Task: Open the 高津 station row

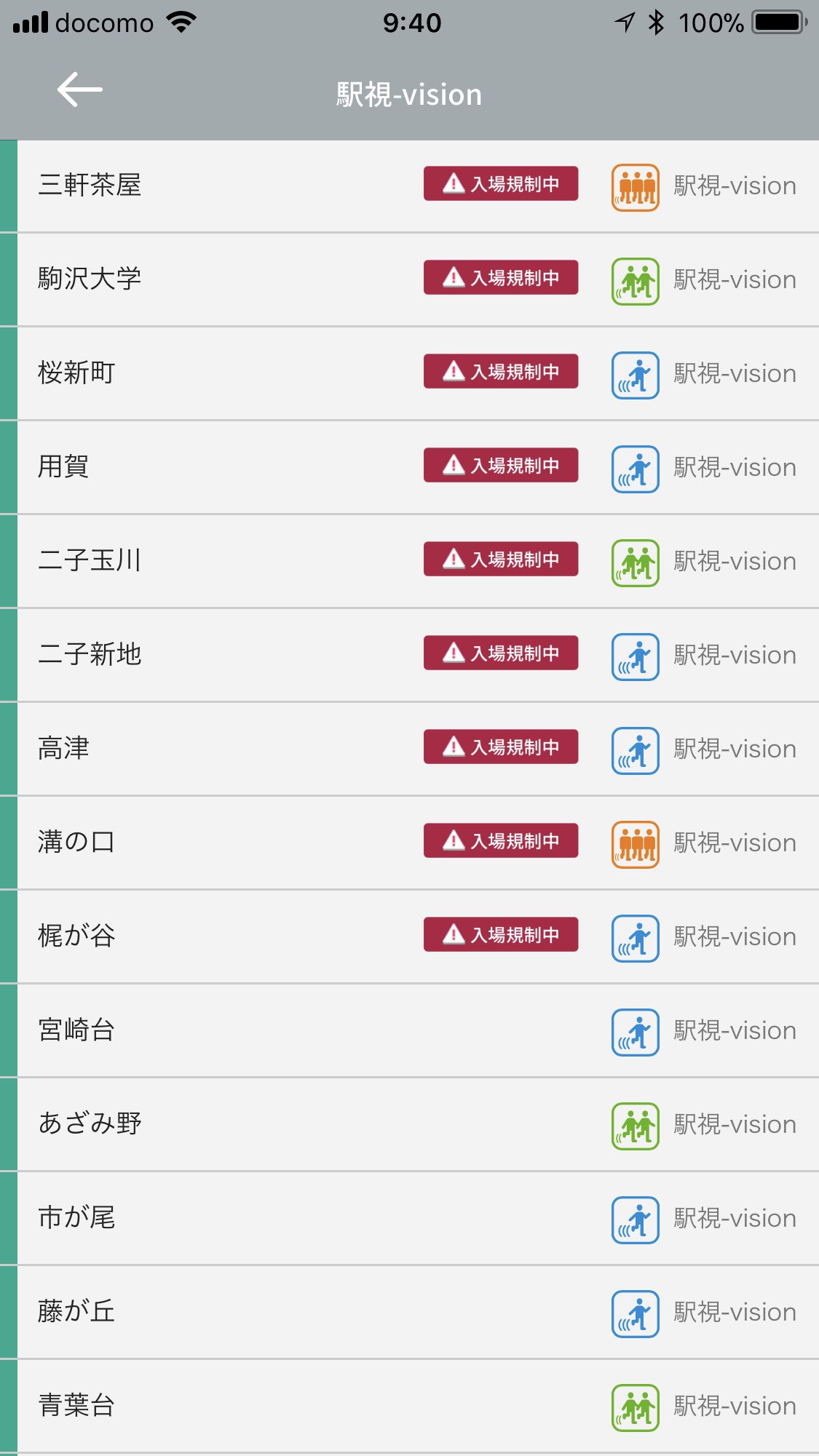Action: point(409,749)
